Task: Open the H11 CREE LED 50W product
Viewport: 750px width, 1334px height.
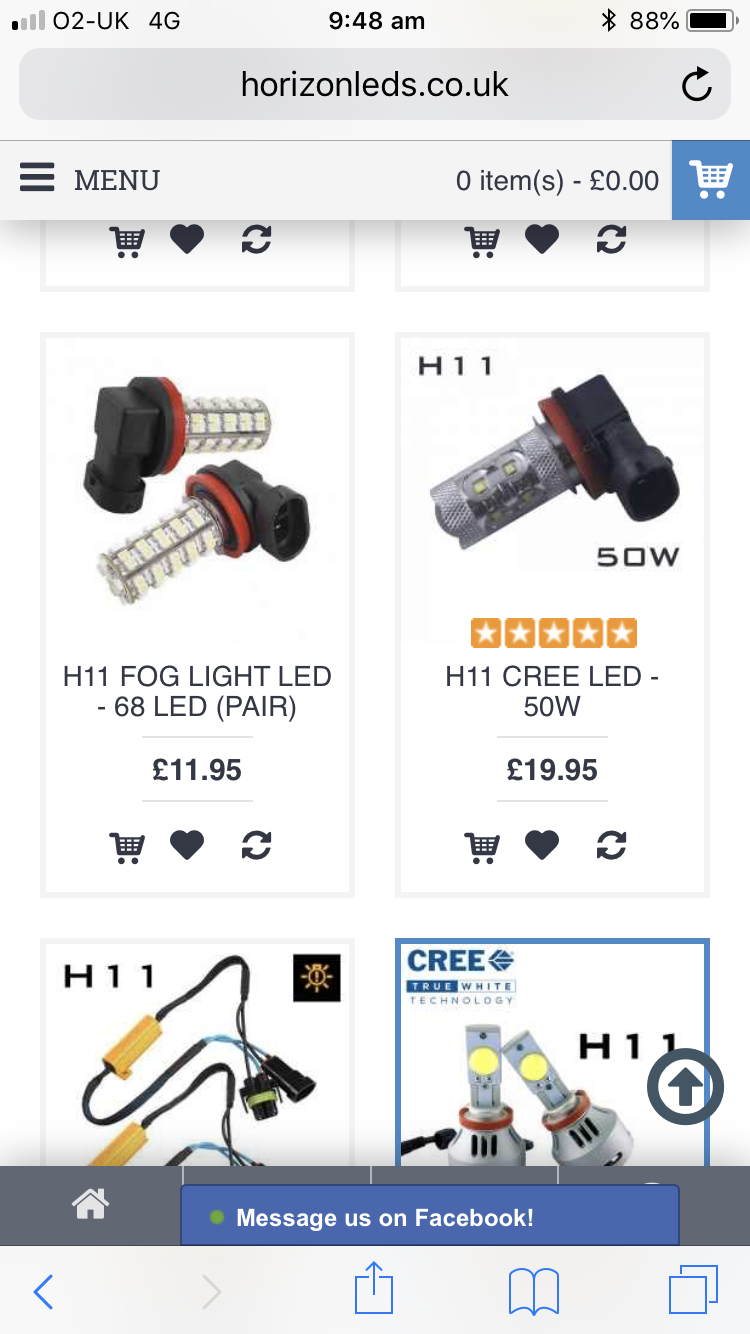Action: click(552, 691)
